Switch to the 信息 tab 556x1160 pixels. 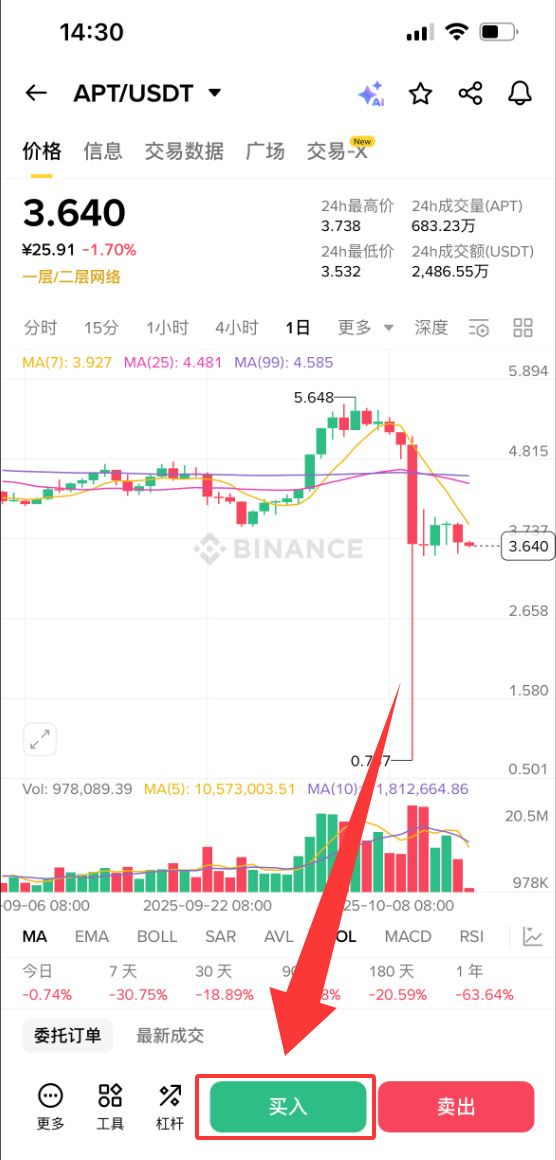pos(103,151)
